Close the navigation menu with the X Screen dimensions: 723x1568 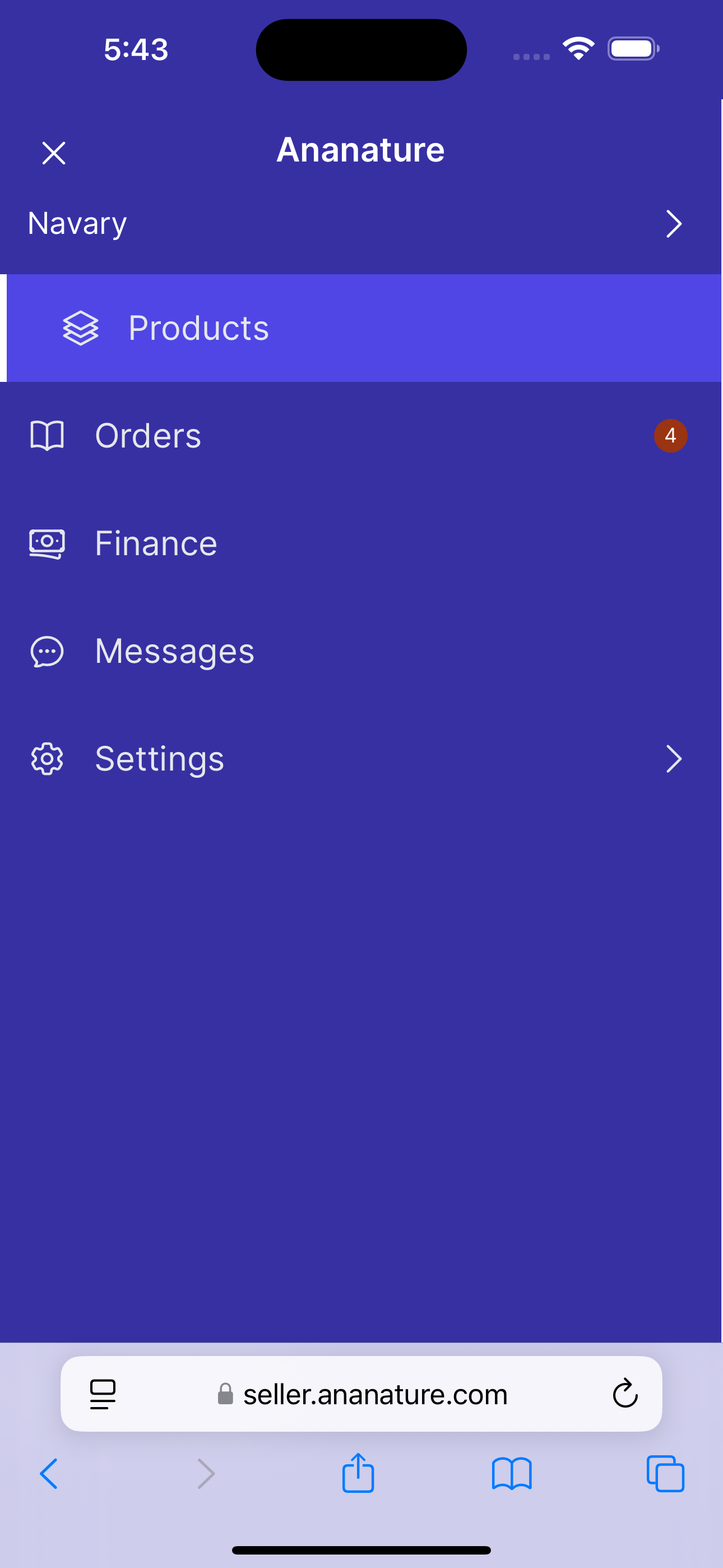[54, 153]
